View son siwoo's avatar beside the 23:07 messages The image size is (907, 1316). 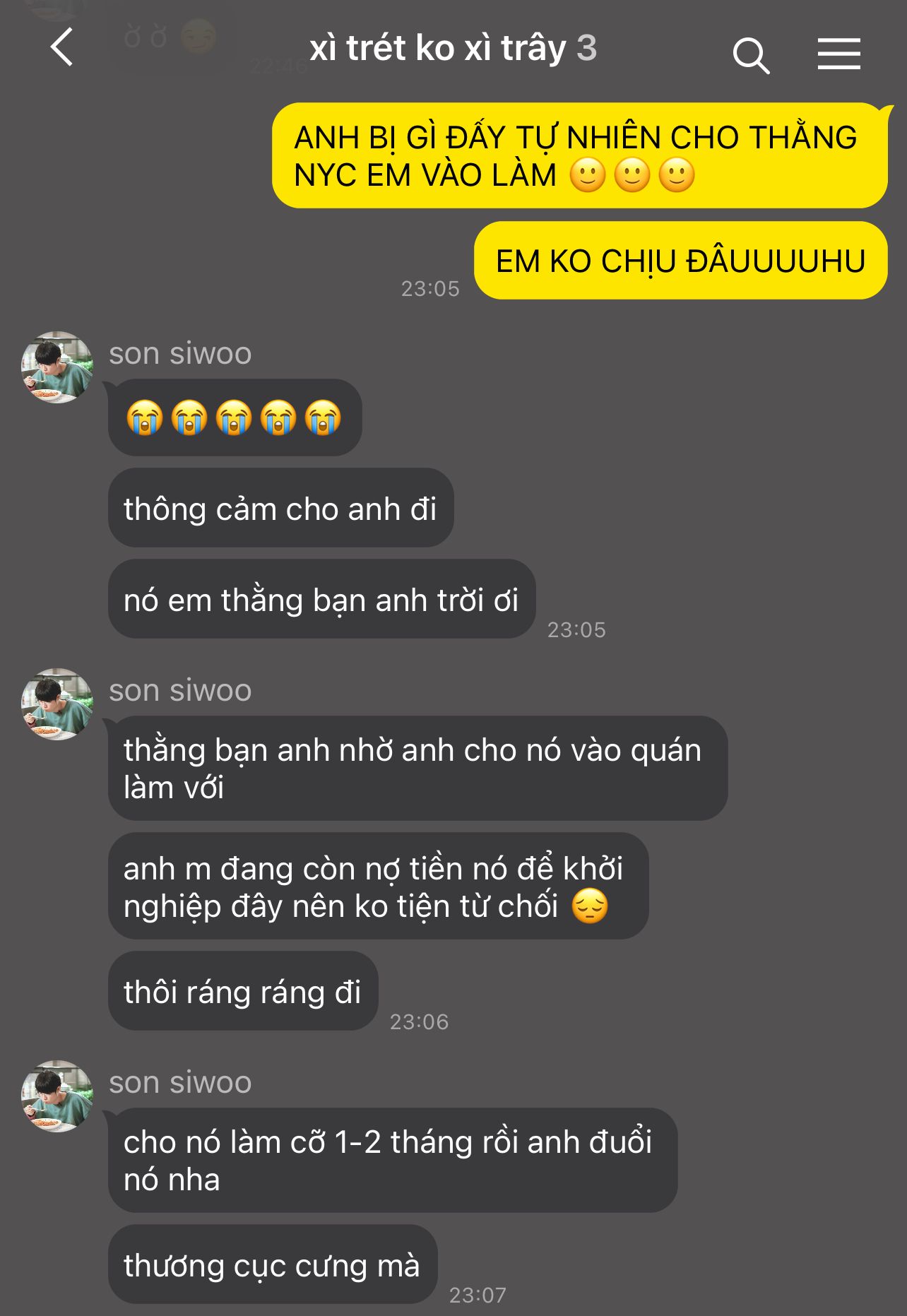(57, 1096)
